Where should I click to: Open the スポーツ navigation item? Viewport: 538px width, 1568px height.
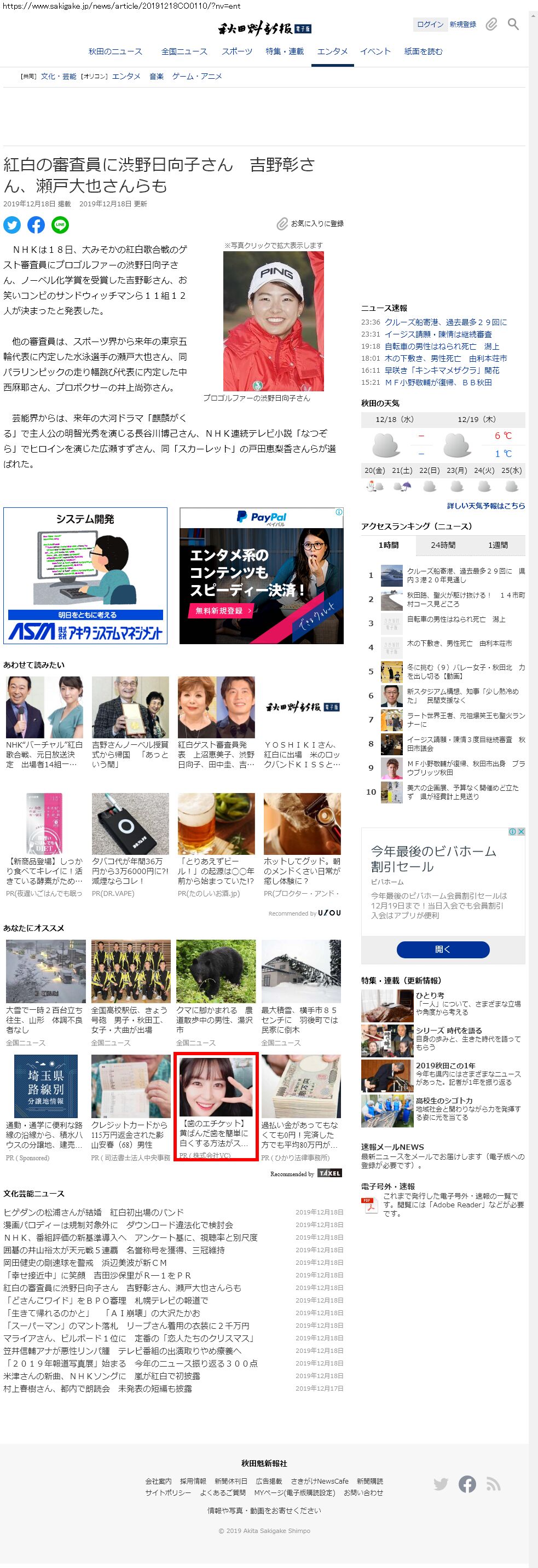[237, 51]
